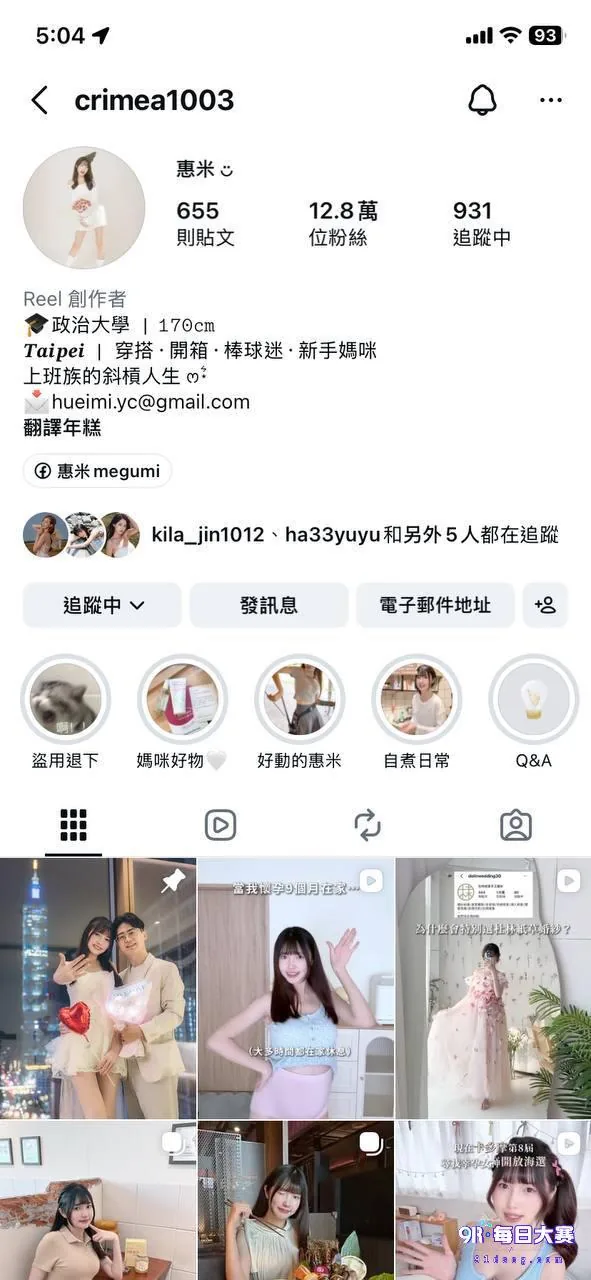Viewport: 591px width, 1280px height.
Task: Open the 12.8萬 followers list
Action: pos(343,223)
